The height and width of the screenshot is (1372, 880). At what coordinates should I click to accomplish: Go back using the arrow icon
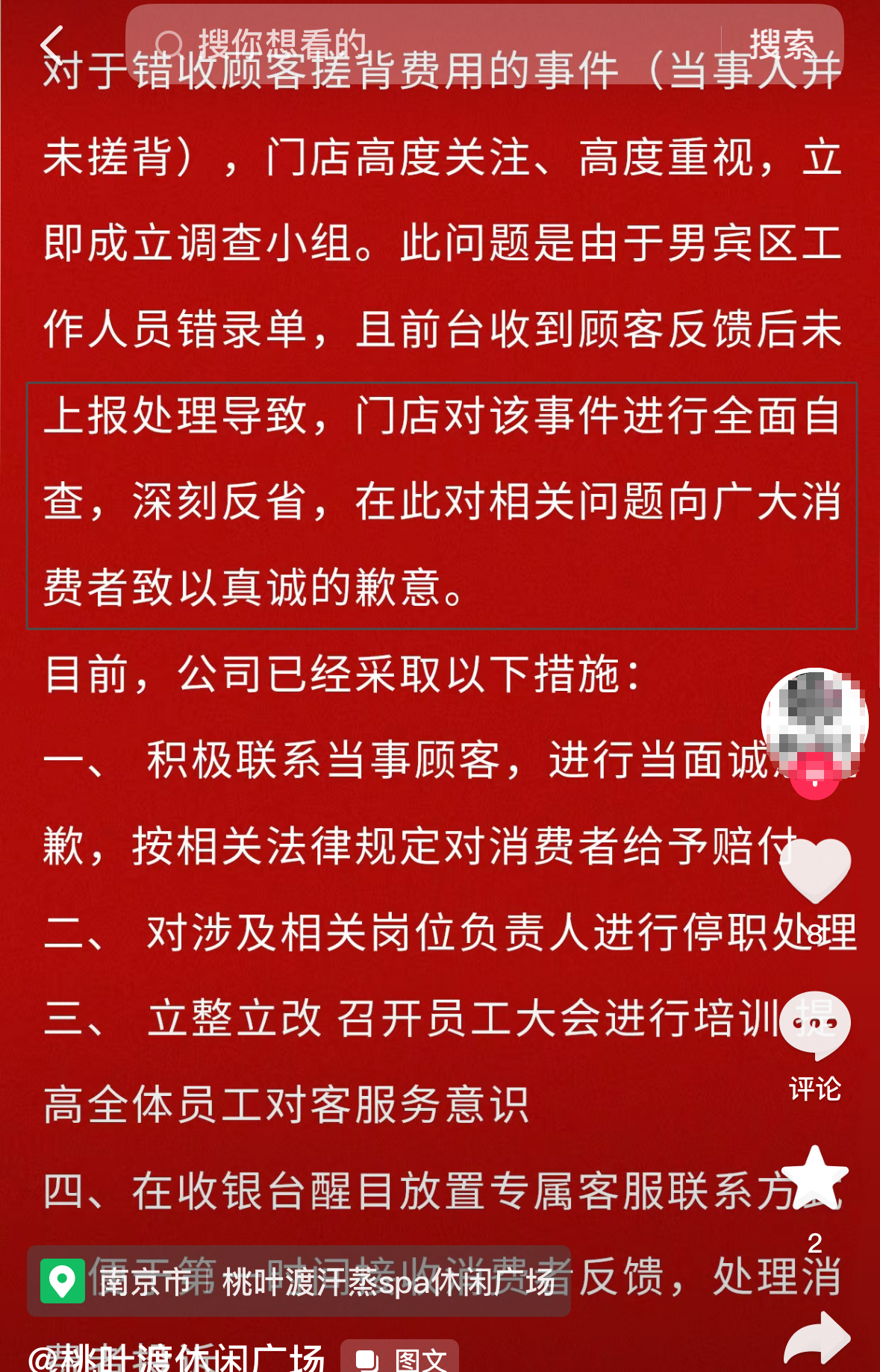[x=52, y=45]
